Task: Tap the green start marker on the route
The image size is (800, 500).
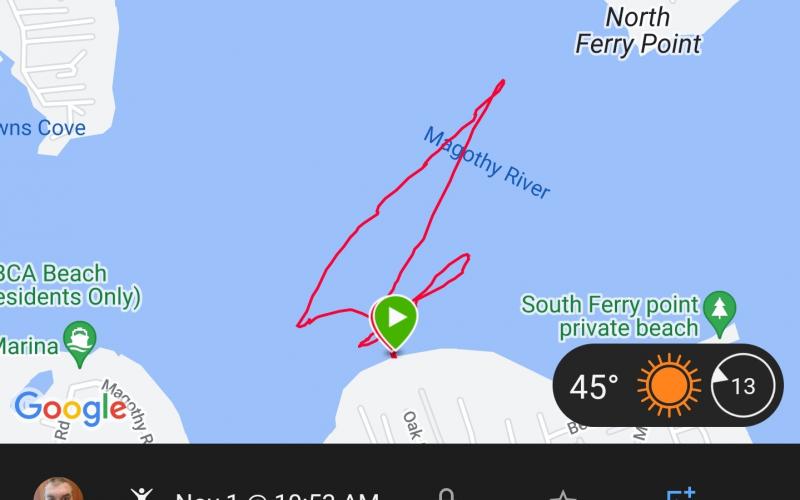Action: point(396,318)
